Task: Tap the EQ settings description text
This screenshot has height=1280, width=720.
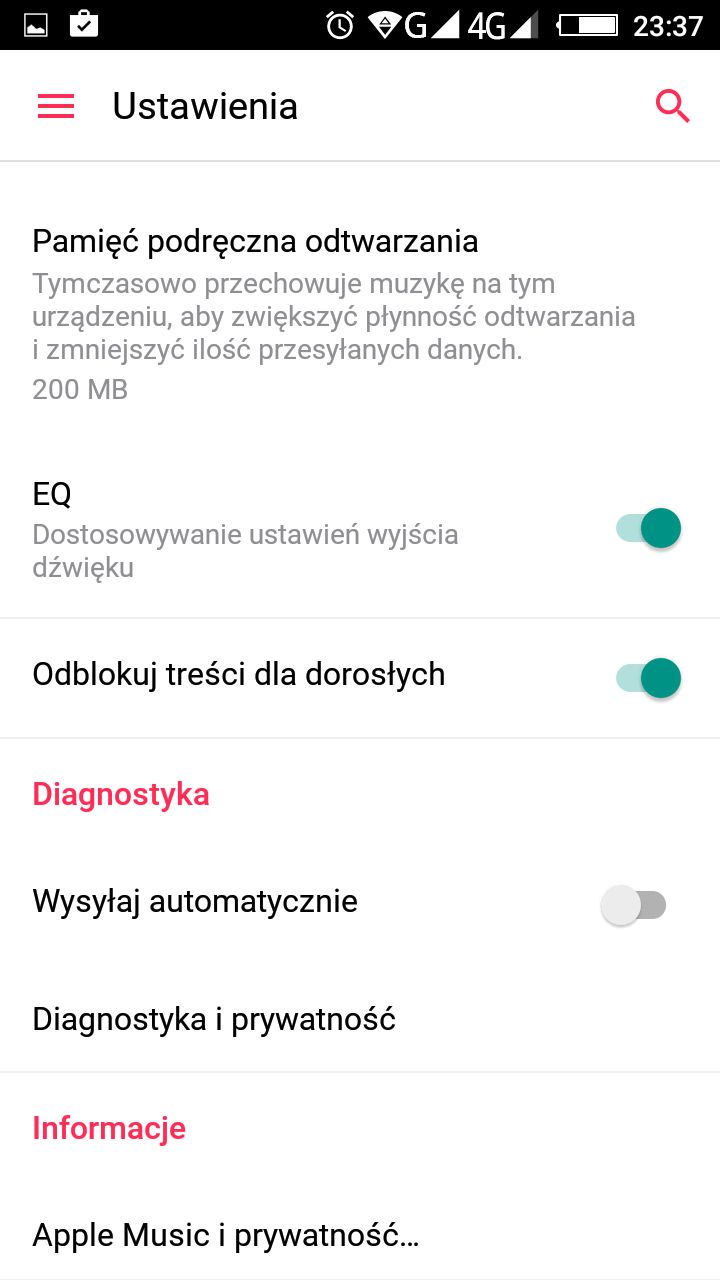Action: pyautogui.click(x=244, y=550)
